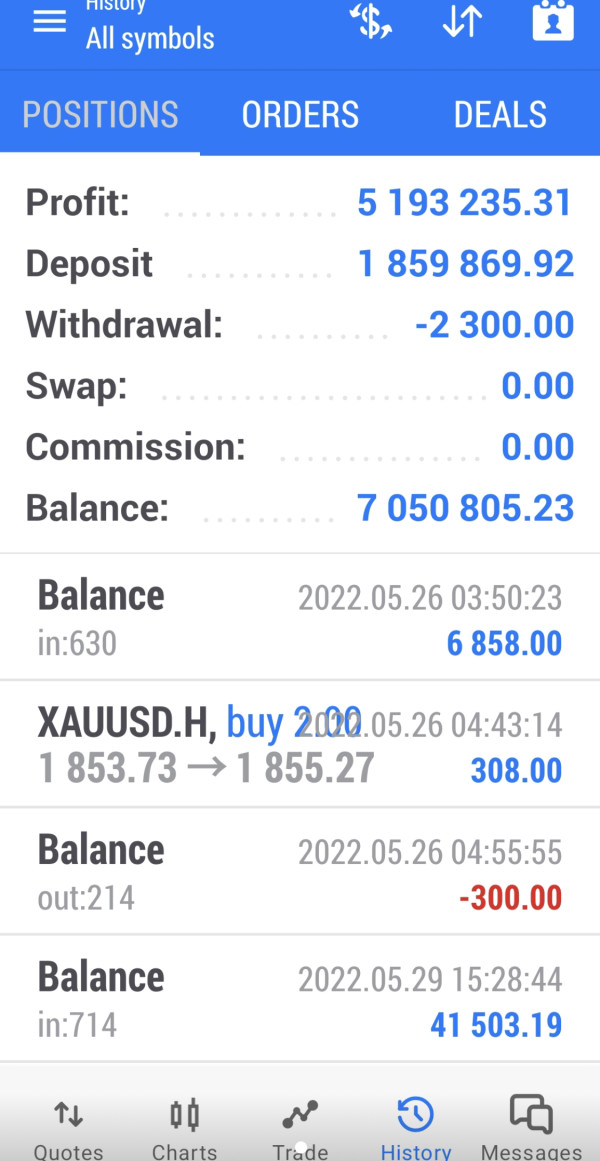
Task: Open the Balance in:630 entry
Action: click(300, 617)
